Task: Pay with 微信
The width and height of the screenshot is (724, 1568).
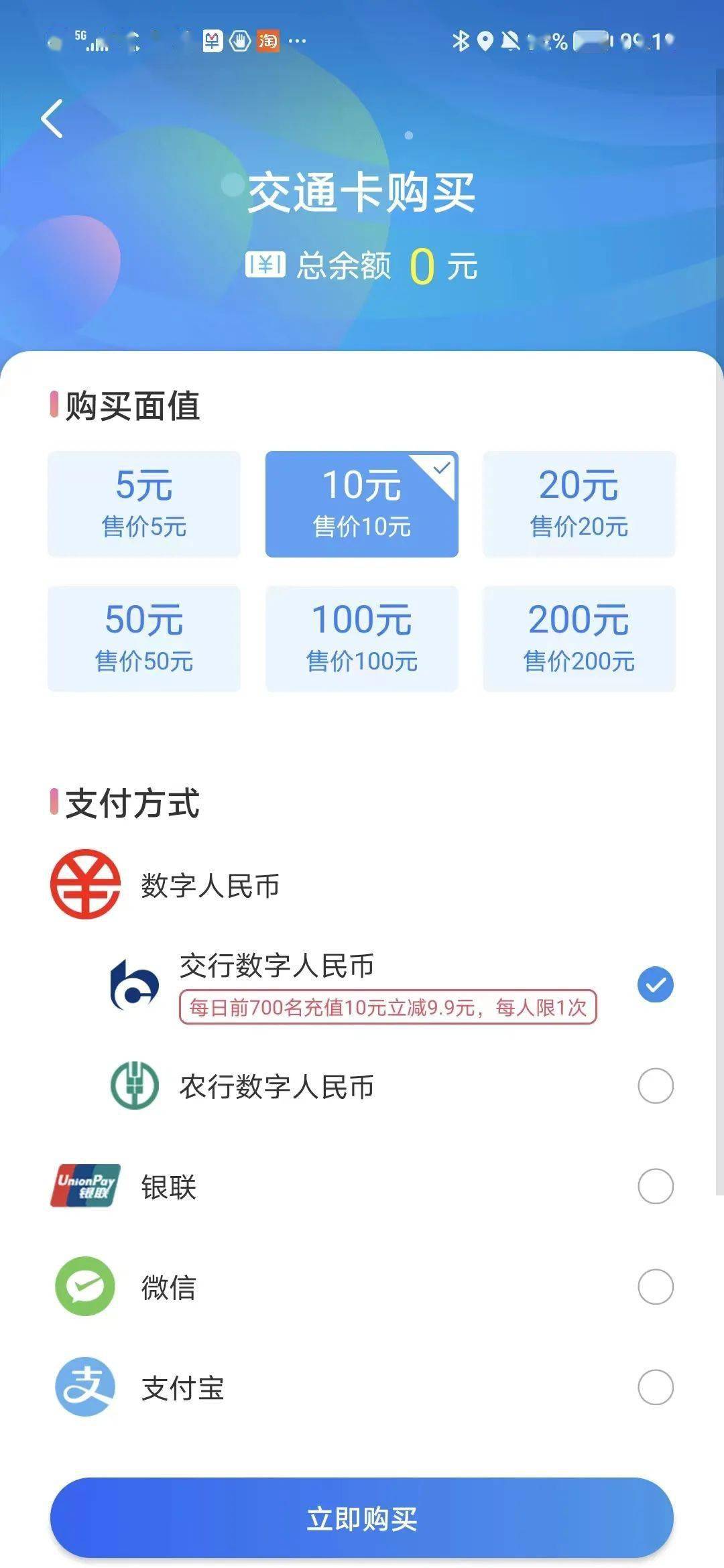Action: pyautogui.click(x=655, y=1287)
